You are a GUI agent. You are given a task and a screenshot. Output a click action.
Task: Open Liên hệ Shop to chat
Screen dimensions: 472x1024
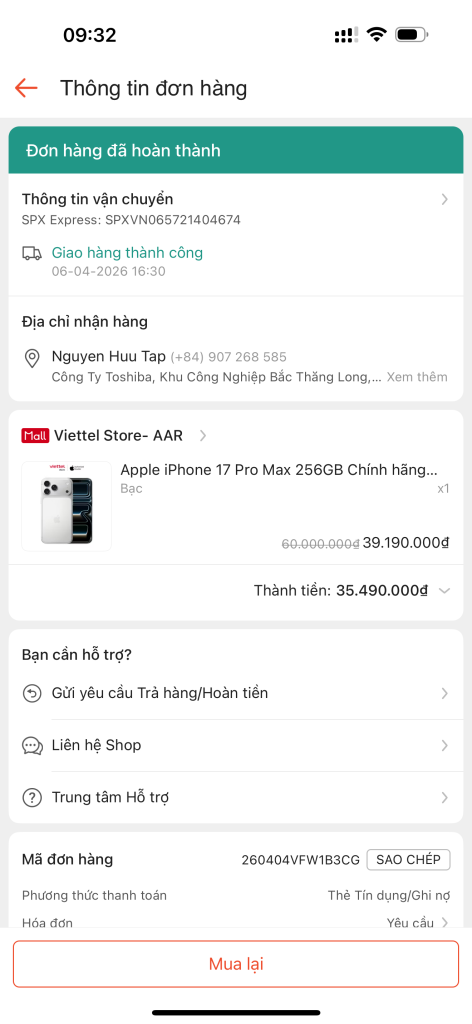pos(236,746)
